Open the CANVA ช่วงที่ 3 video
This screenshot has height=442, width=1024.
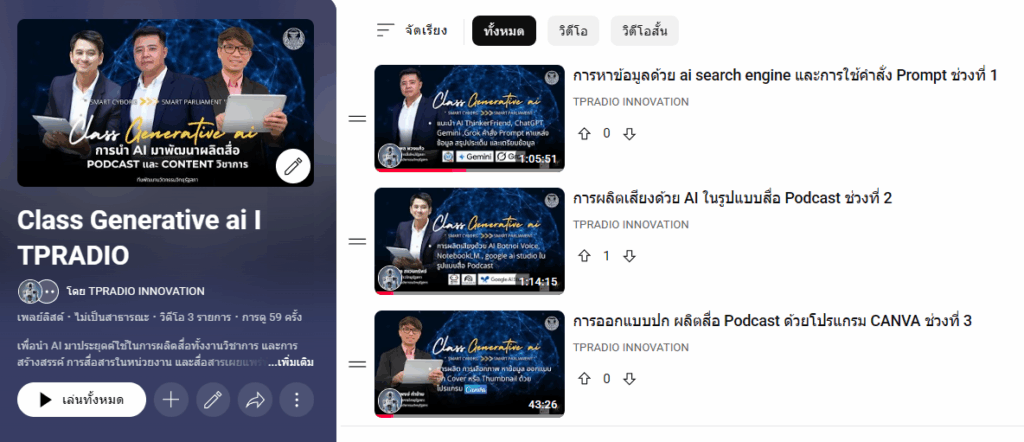coord(772,321)
